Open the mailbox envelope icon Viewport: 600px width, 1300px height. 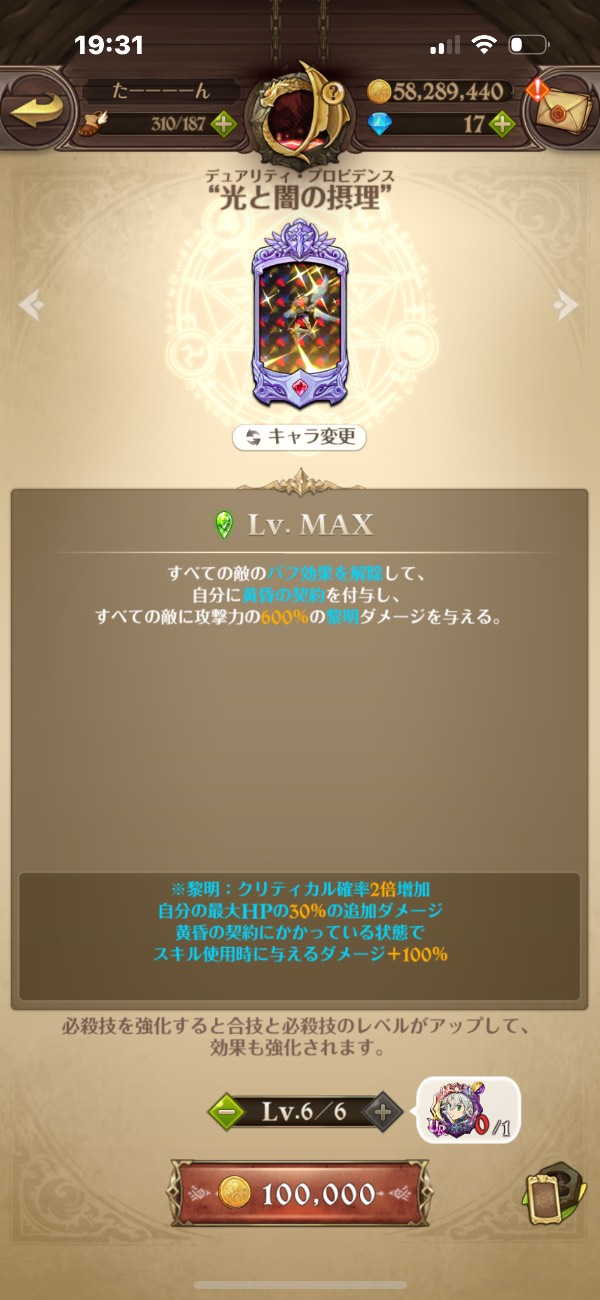click(x=563, y=108)
